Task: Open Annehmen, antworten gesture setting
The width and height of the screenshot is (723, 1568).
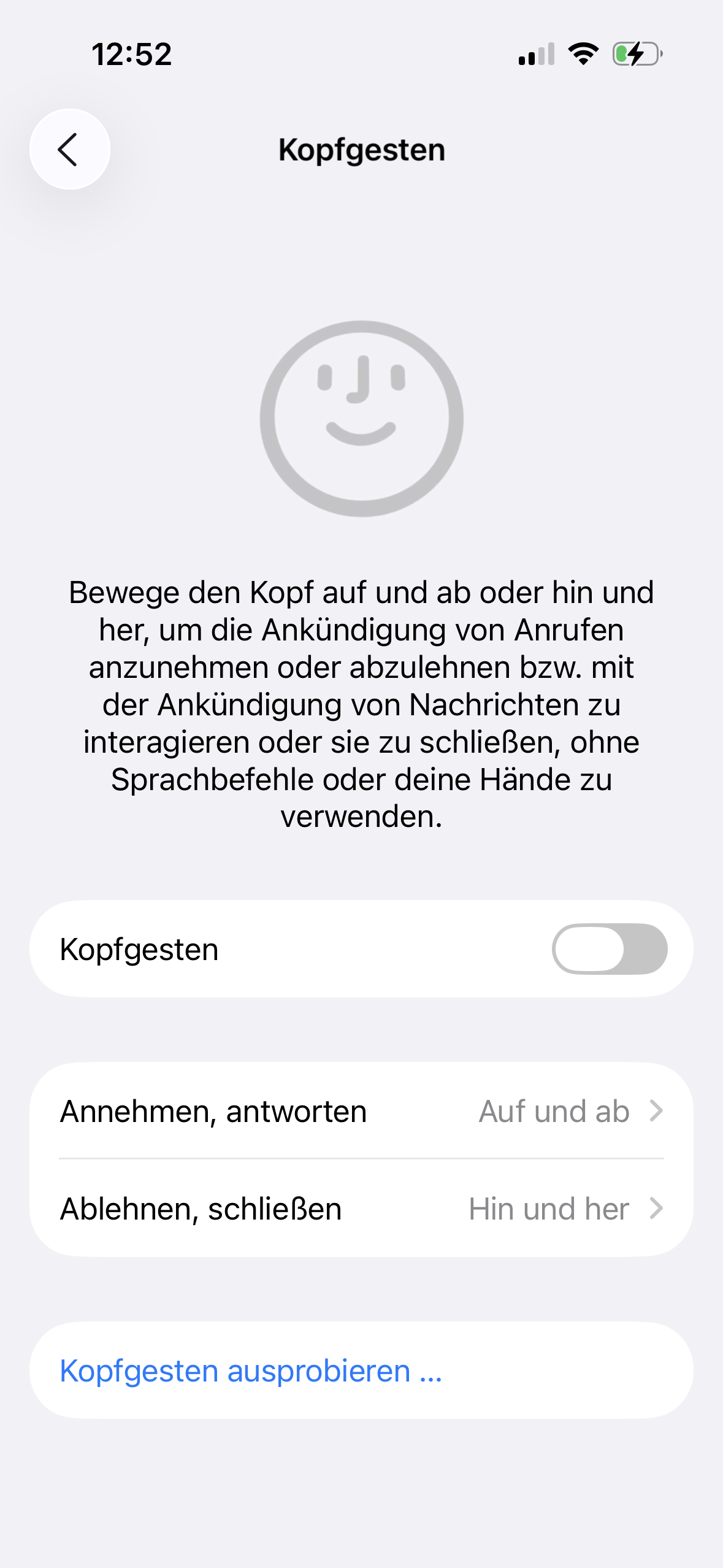Action: (x=361, y=1111)
